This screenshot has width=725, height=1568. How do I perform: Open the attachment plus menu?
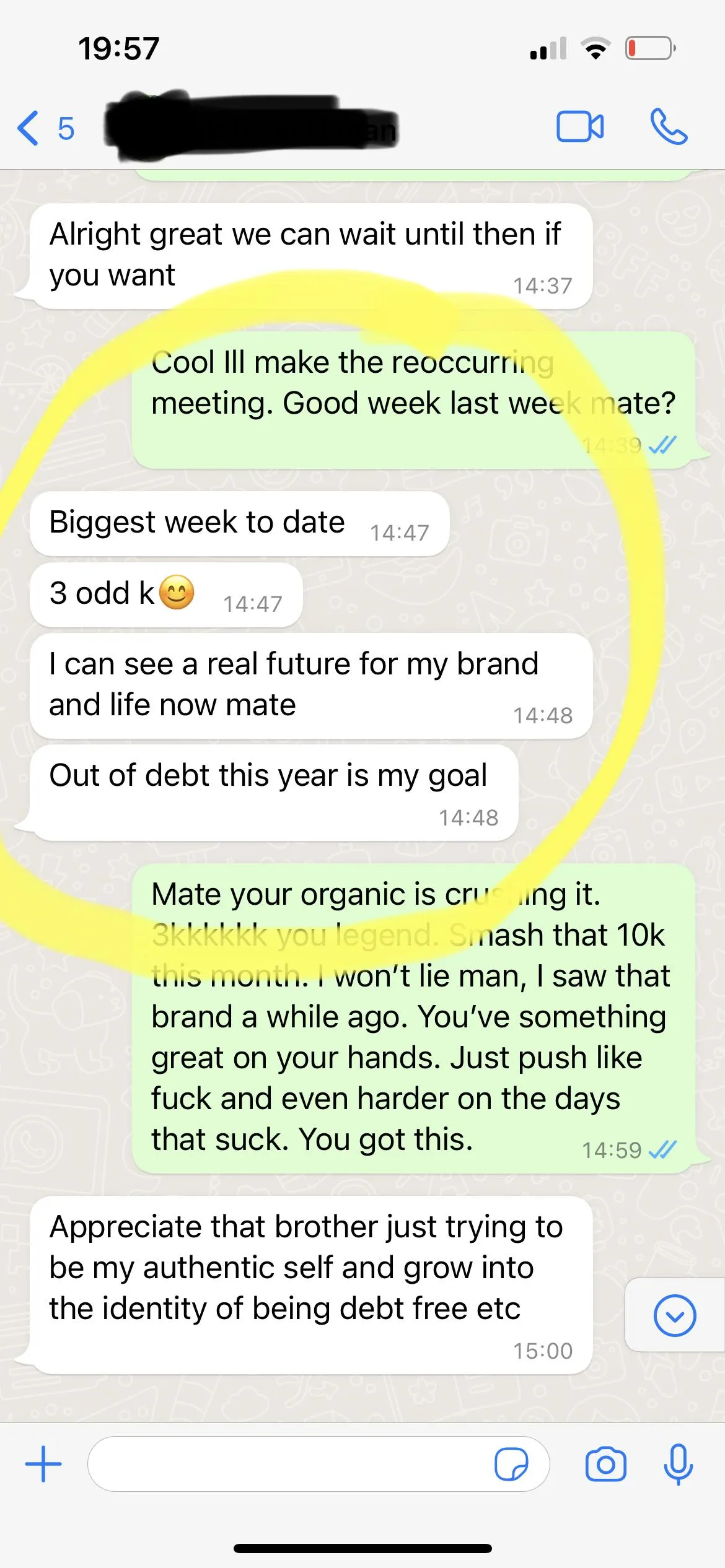[x=43, y=1464]
